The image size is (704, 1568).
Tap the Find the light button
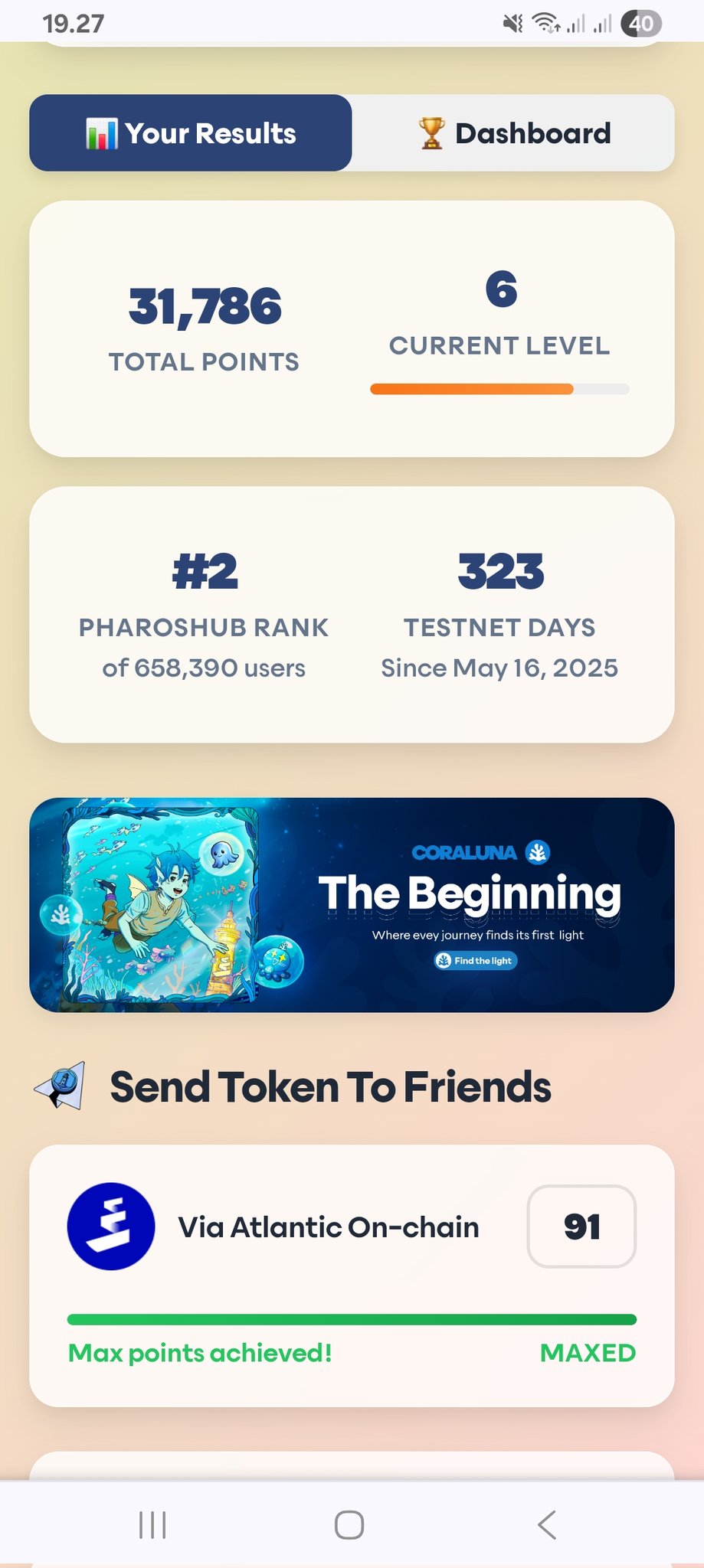[x=476, y=961]
